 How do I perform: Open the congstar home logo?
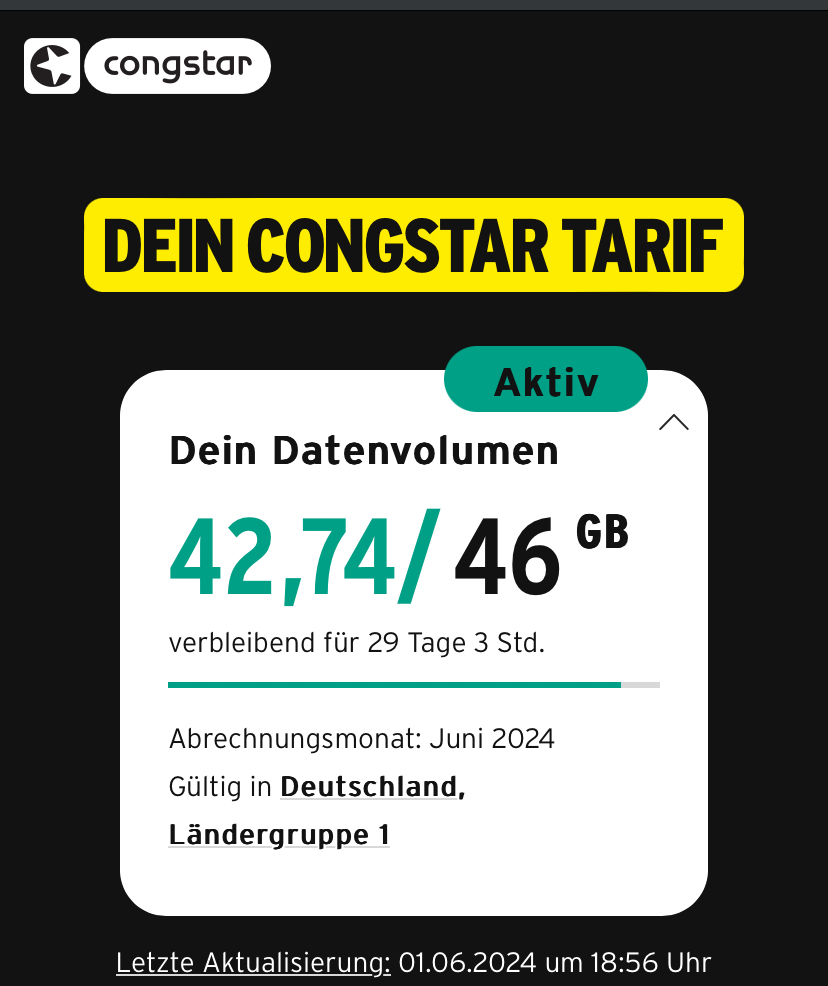point(148,66)
